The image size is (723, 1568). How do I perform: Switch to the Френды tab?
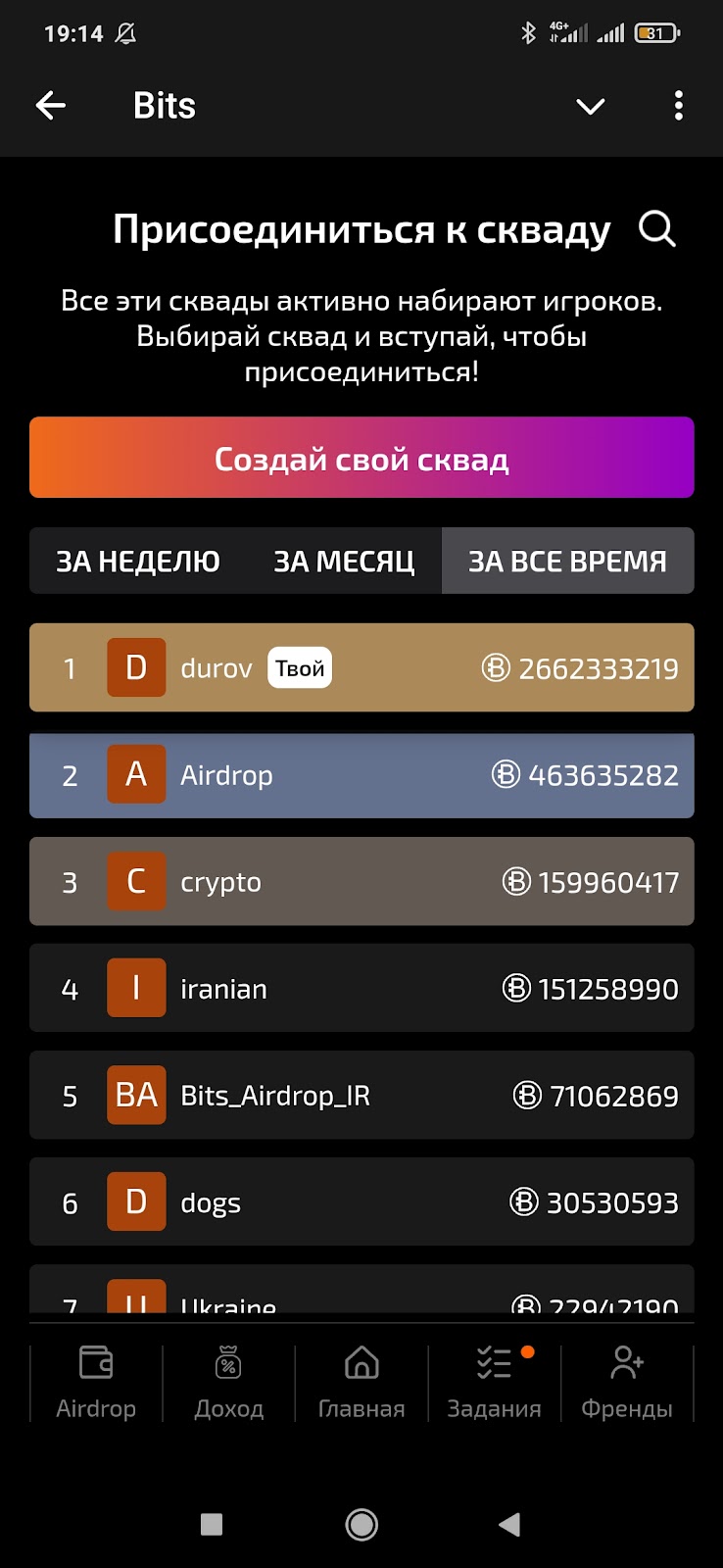[x=627, y=1382]
